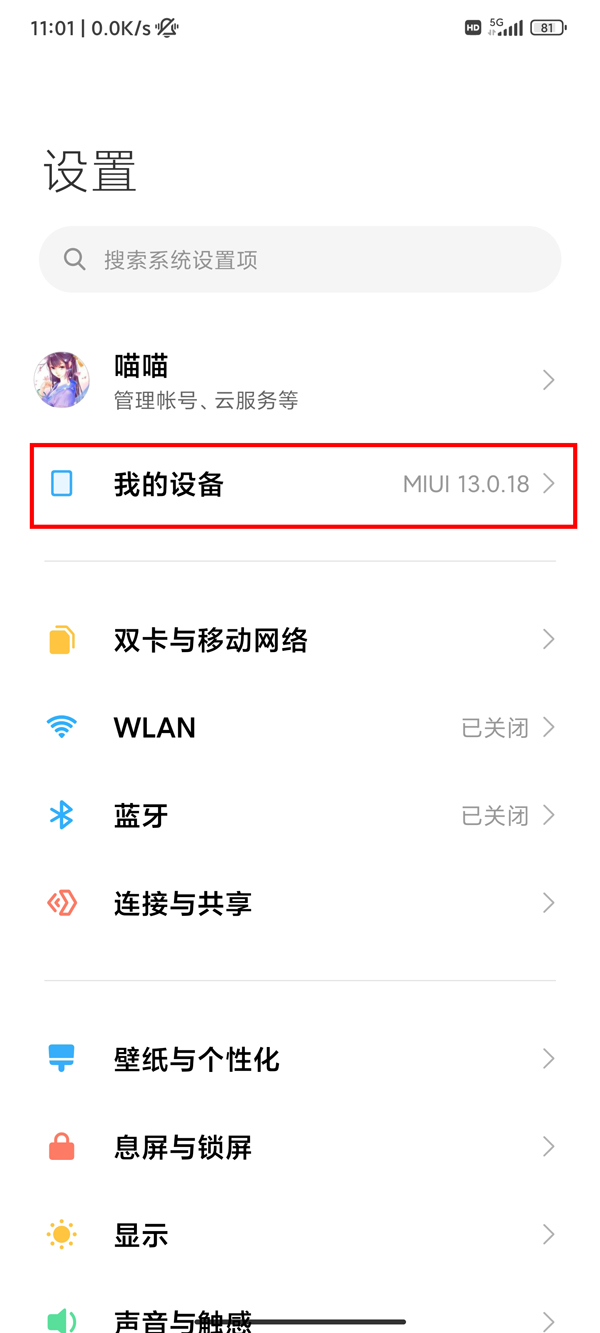Open 壁纸与个性化 settings
The height and width of the screenshot is (1333, 600).
coord(300,1059)
